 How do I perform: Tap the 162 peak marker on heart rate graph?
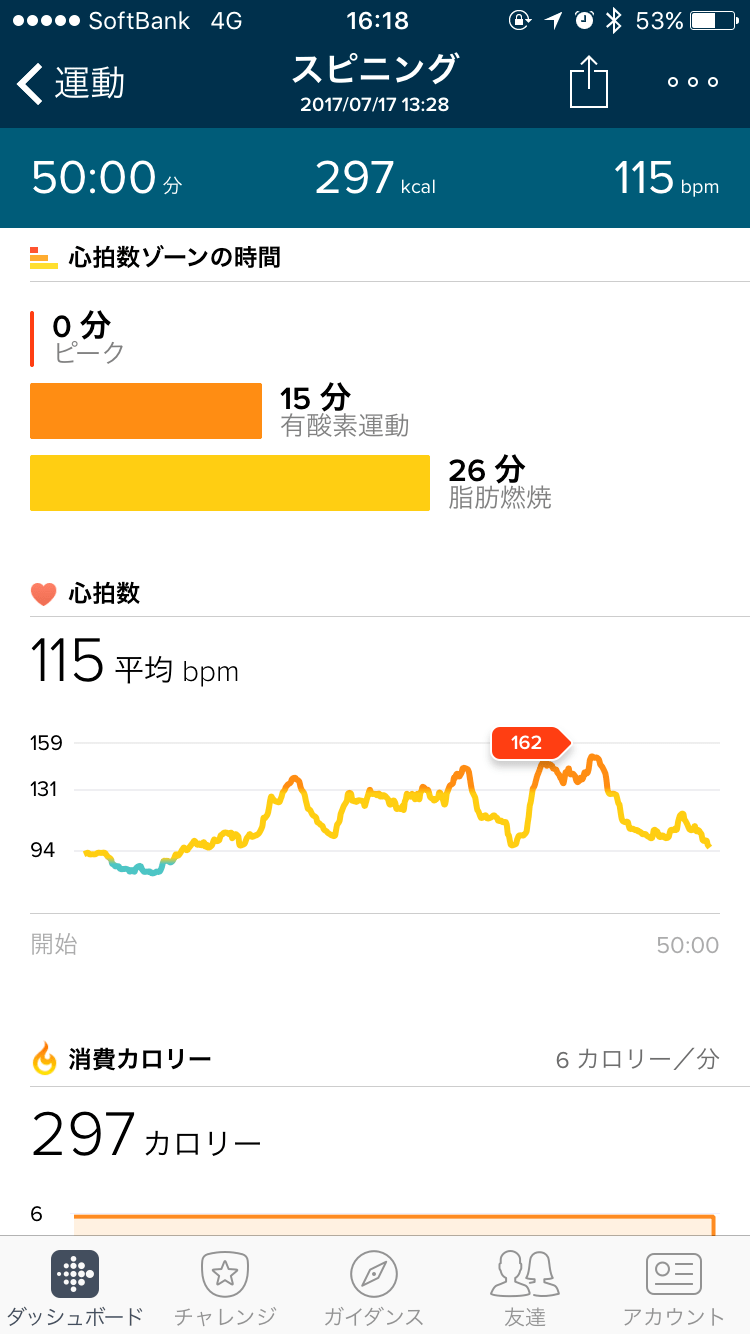[528, 743]
